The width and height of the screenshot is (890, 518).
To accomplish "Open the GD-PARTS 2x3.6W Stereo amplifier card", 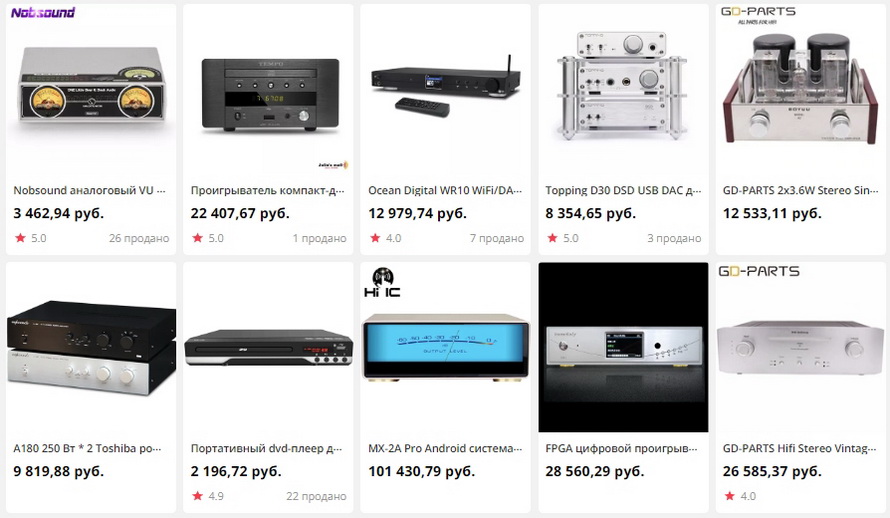I will tap(800, 189).
